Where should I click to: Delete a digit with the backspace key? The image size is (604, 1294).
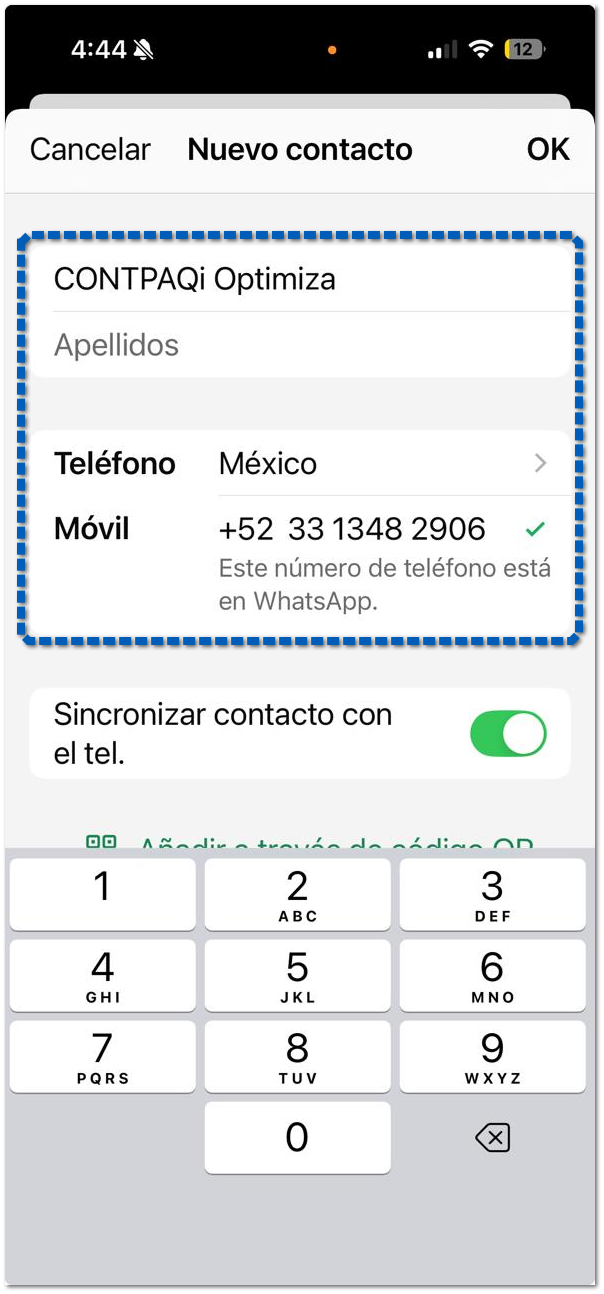click(x=492, y=1137)
